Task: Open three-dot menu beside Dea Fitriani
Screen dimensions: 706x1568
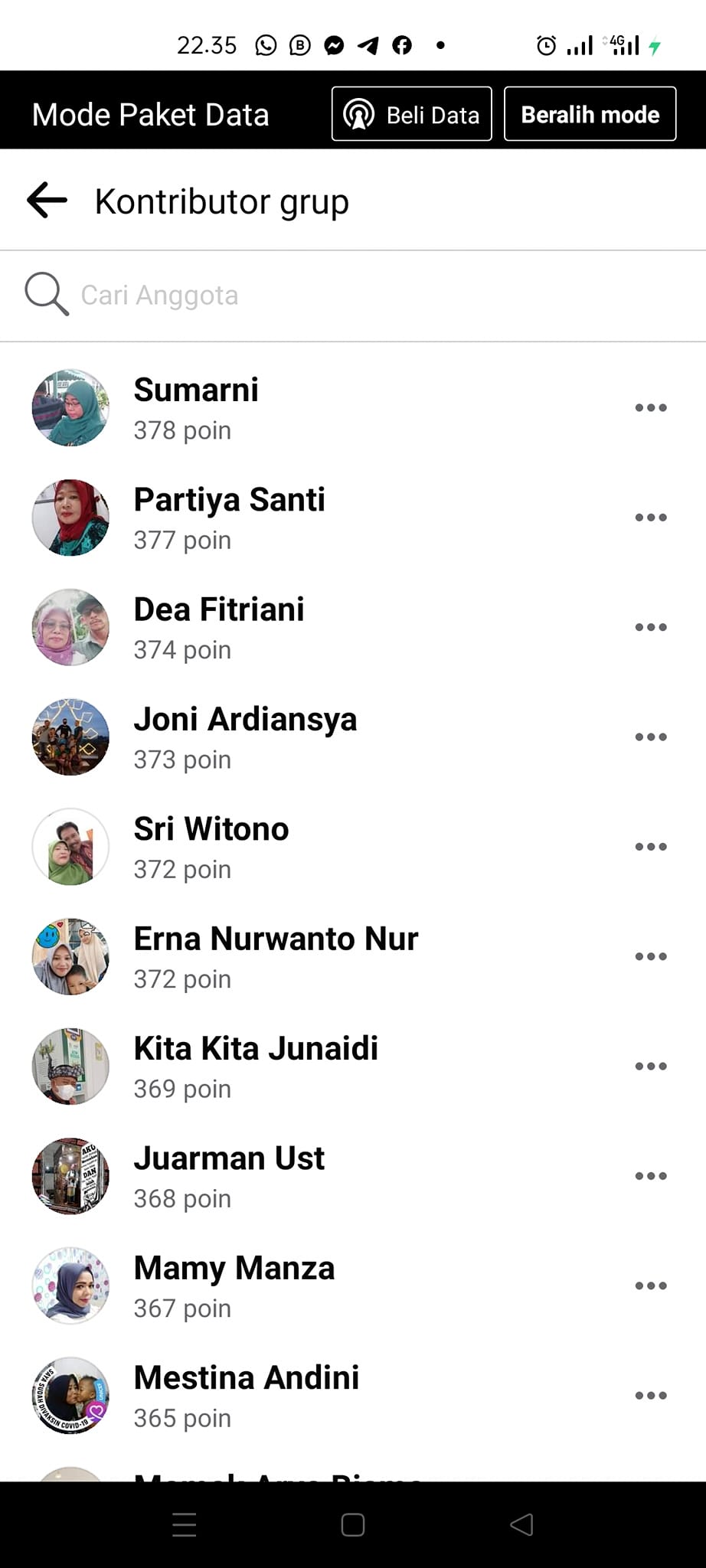Action: click(x=651, y=627)
